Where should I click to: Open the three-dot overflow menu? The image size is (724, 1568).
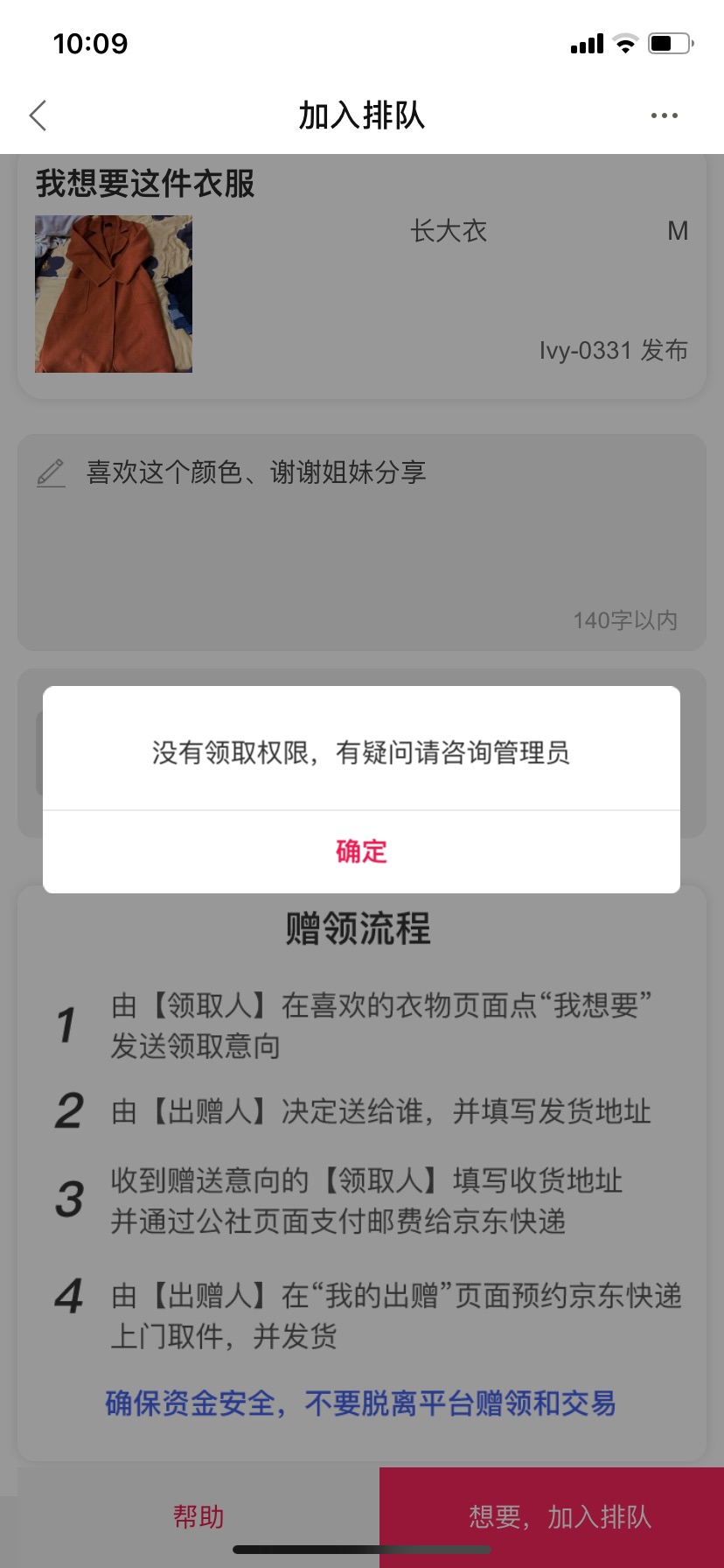[x=664, y=115]
